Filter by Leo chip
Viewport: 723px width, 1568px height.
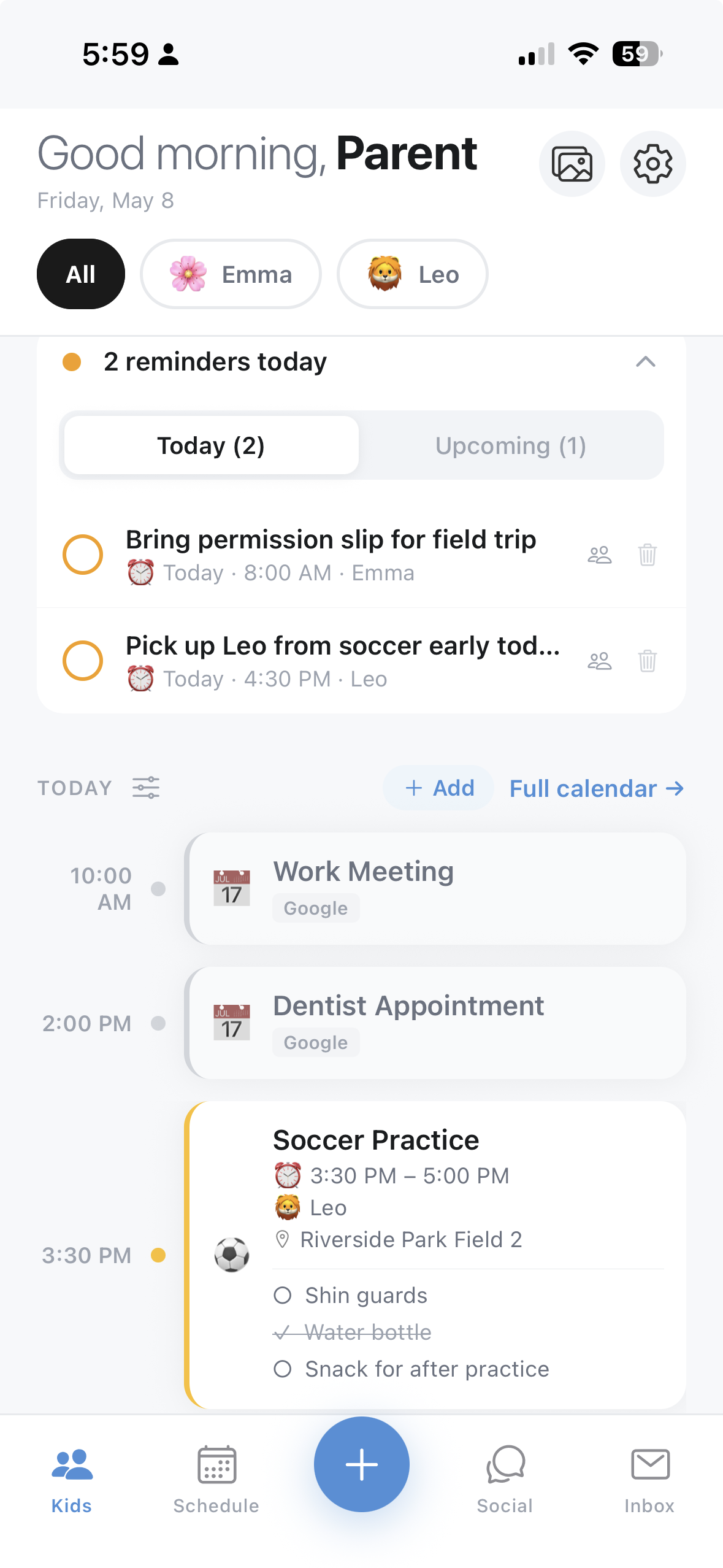click(412, 274)
